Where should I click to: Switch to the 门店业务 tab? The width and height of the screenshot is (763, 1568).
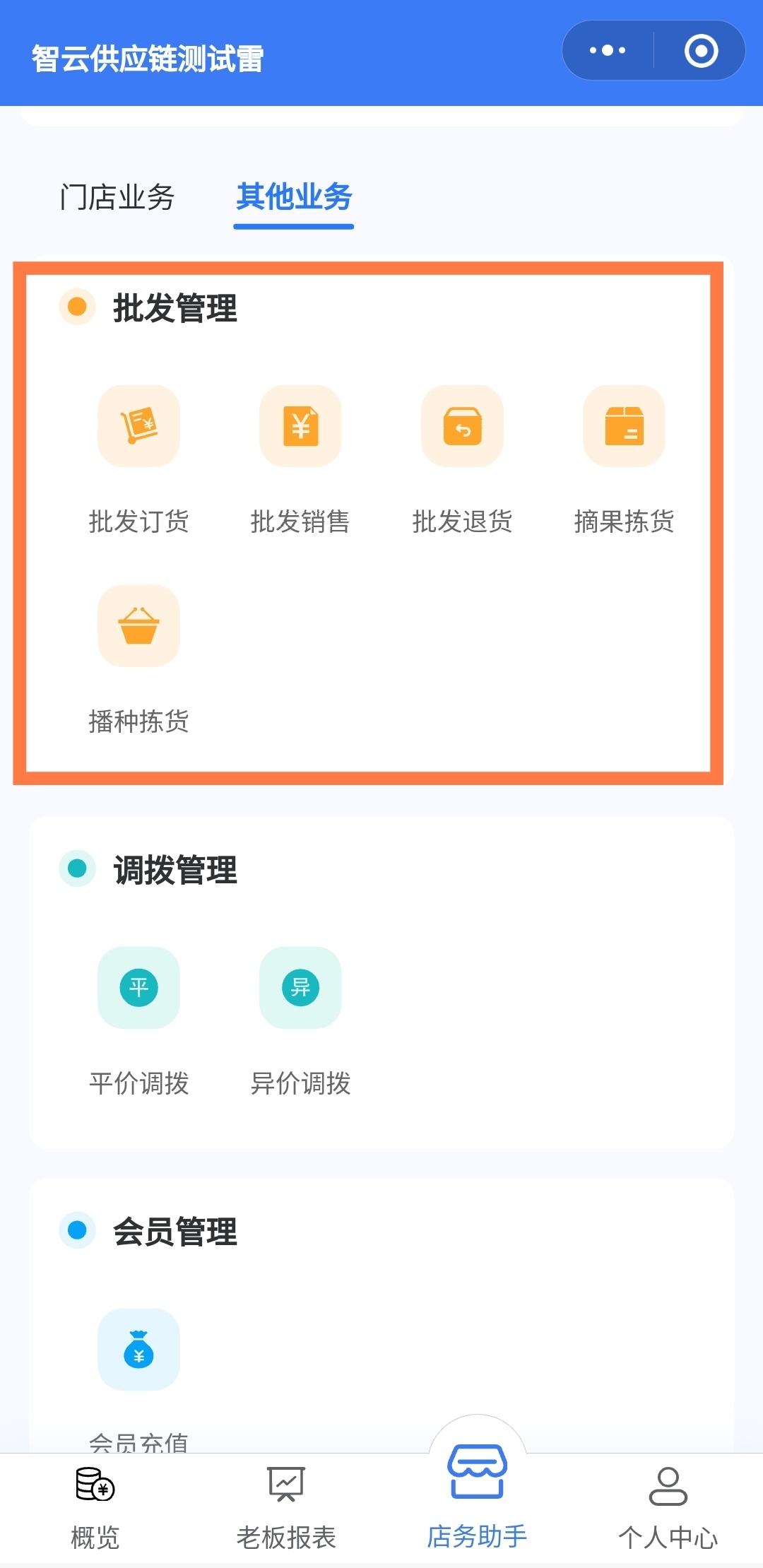tap(117, 197)
